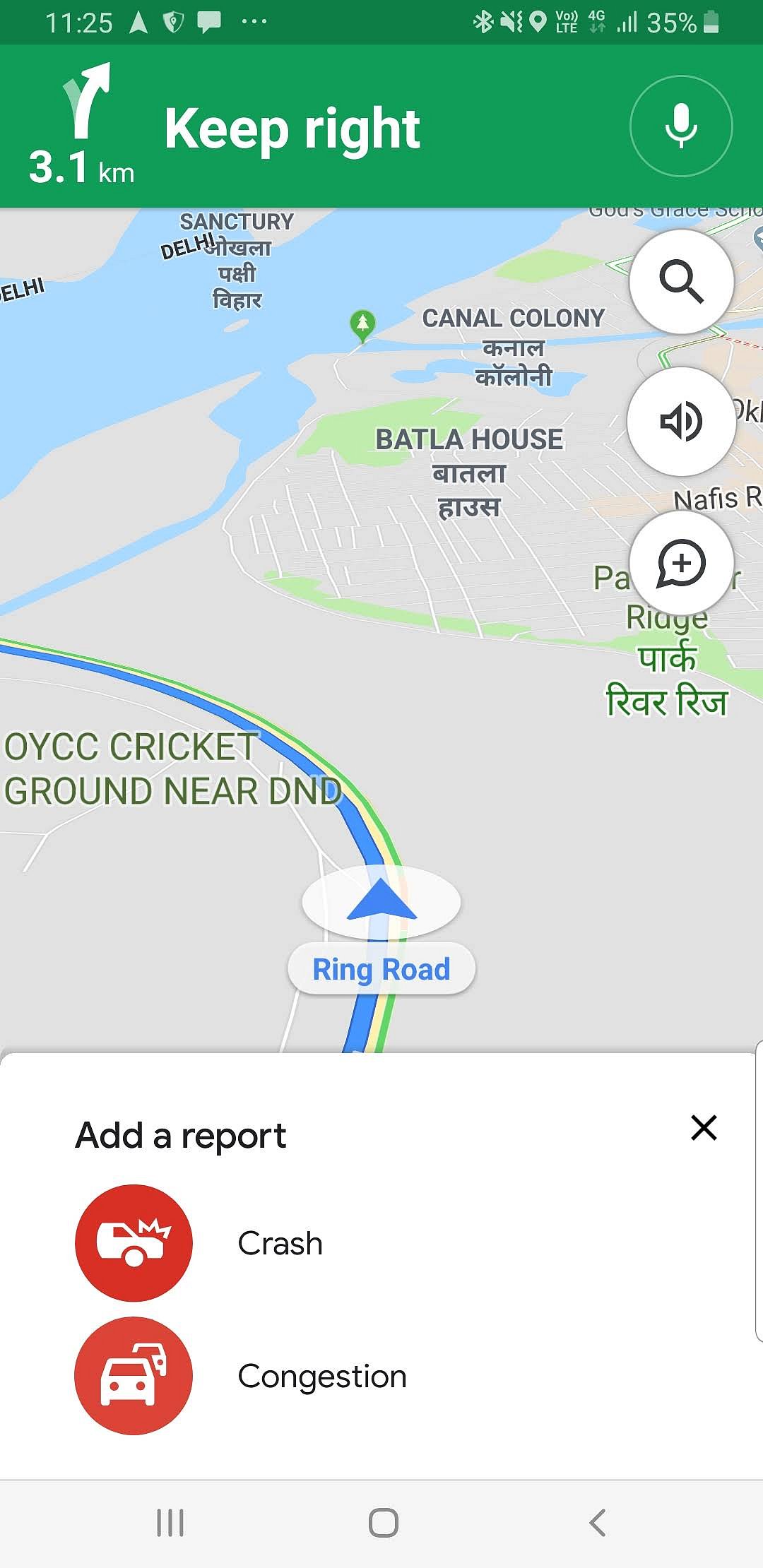This screenshot has height=1568, width=763.
Task: Tap the Ring Road street label
Action: pos(381,968)
